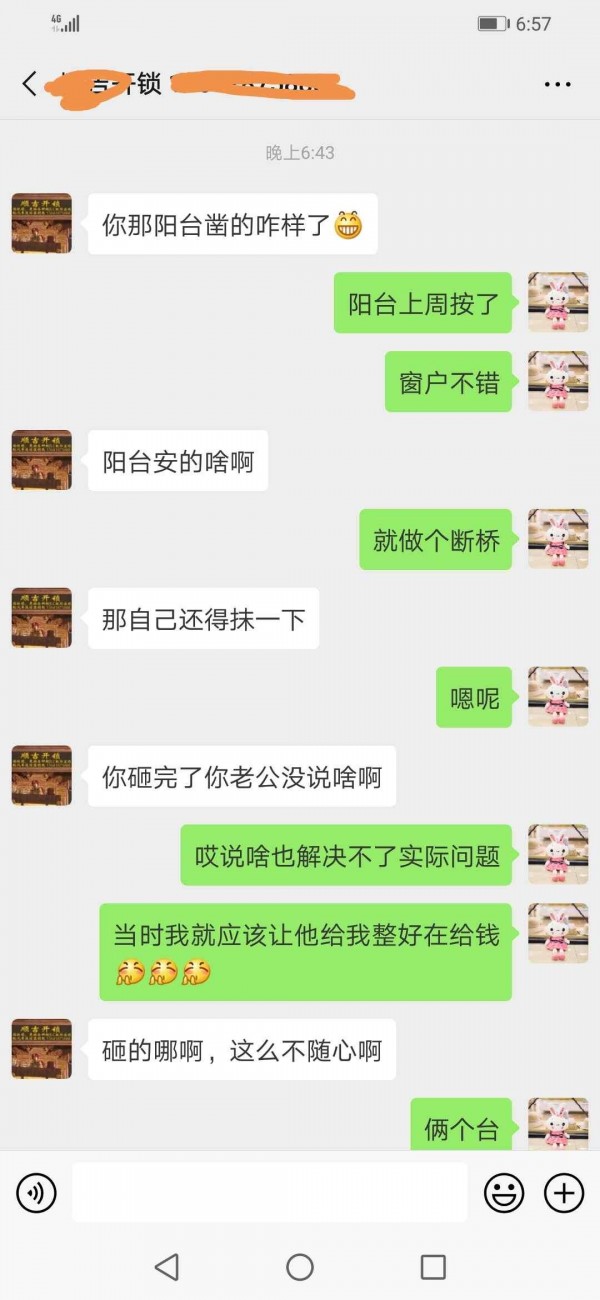Open the emoji sticker panel
This screenshot has height=1300, width=600.
[x=504, y=1192]
